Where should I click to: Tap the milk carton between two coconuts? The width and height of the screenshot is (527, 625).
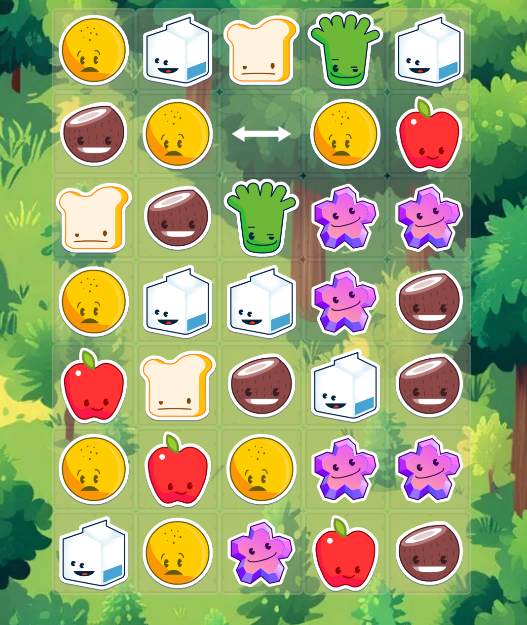point(345,386)
